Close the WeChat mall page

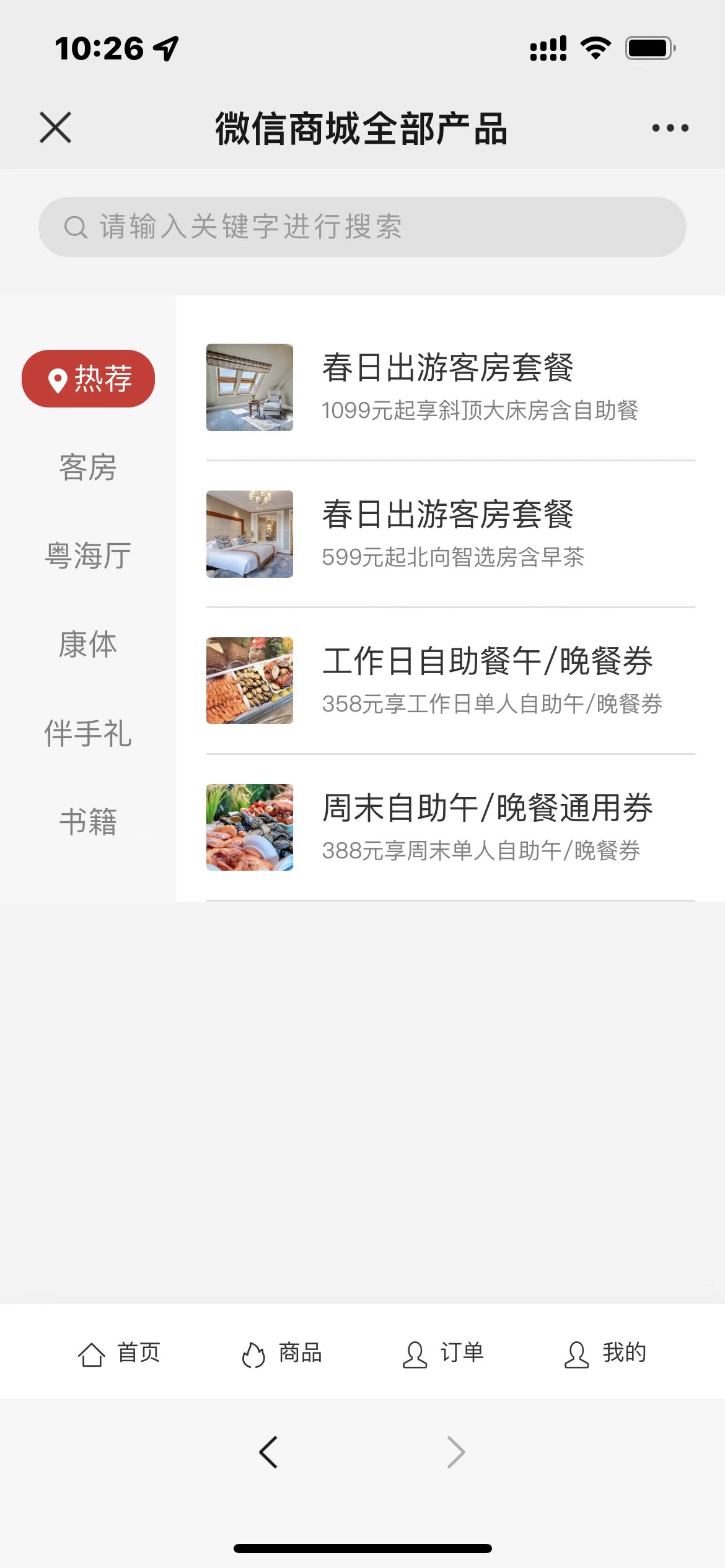coord(56,128)
